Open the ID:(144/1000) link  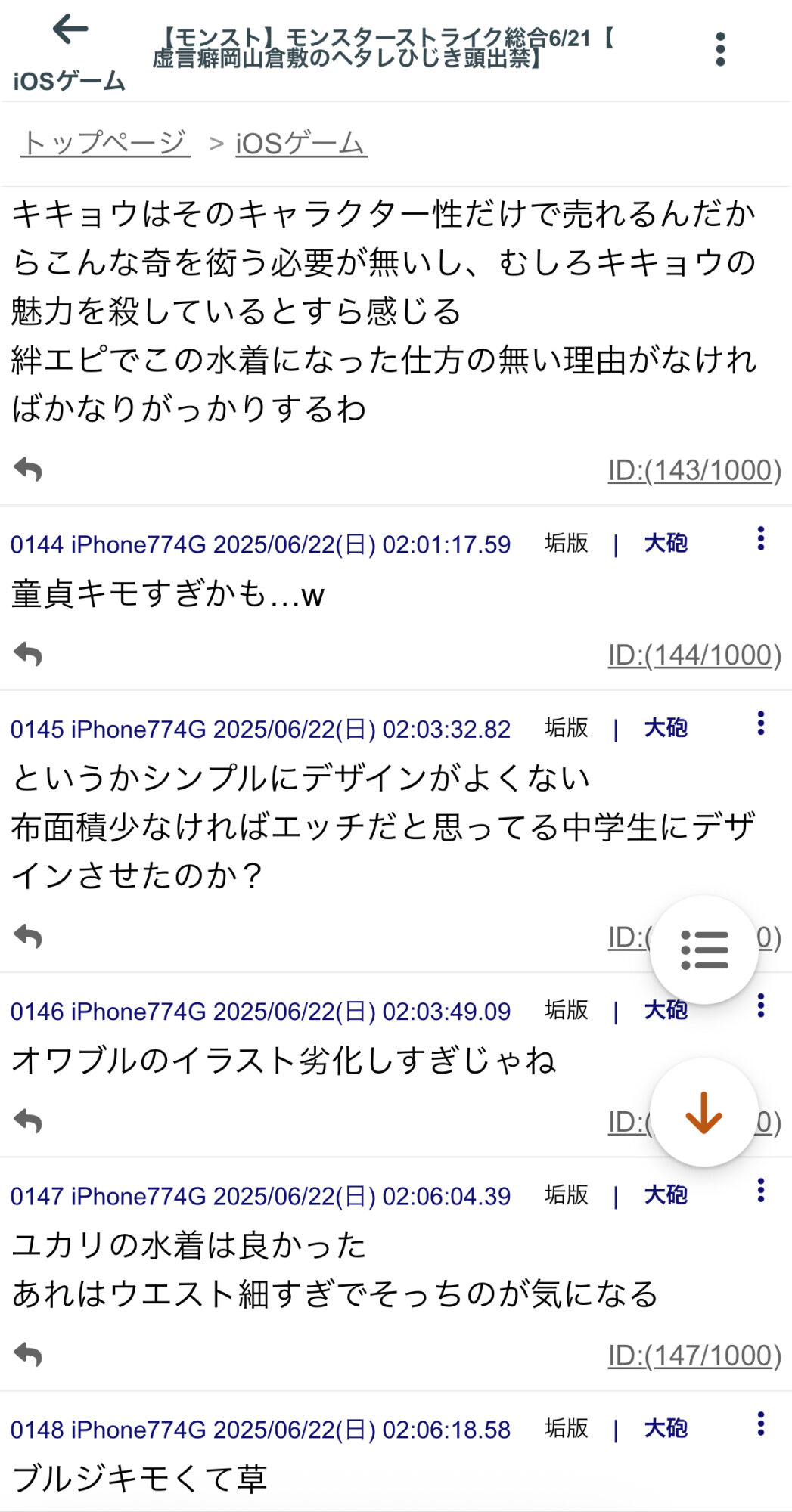[694, 655]
